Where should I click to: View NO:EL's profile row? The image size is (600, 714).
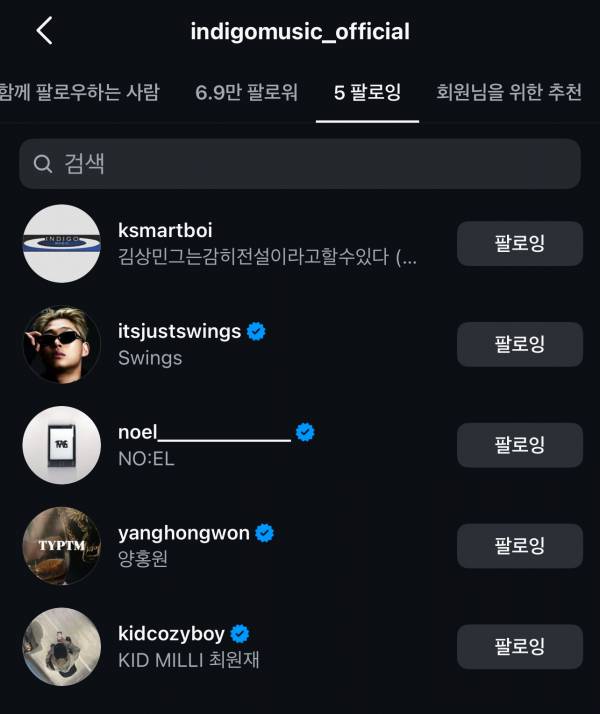[x=200, y=445]
